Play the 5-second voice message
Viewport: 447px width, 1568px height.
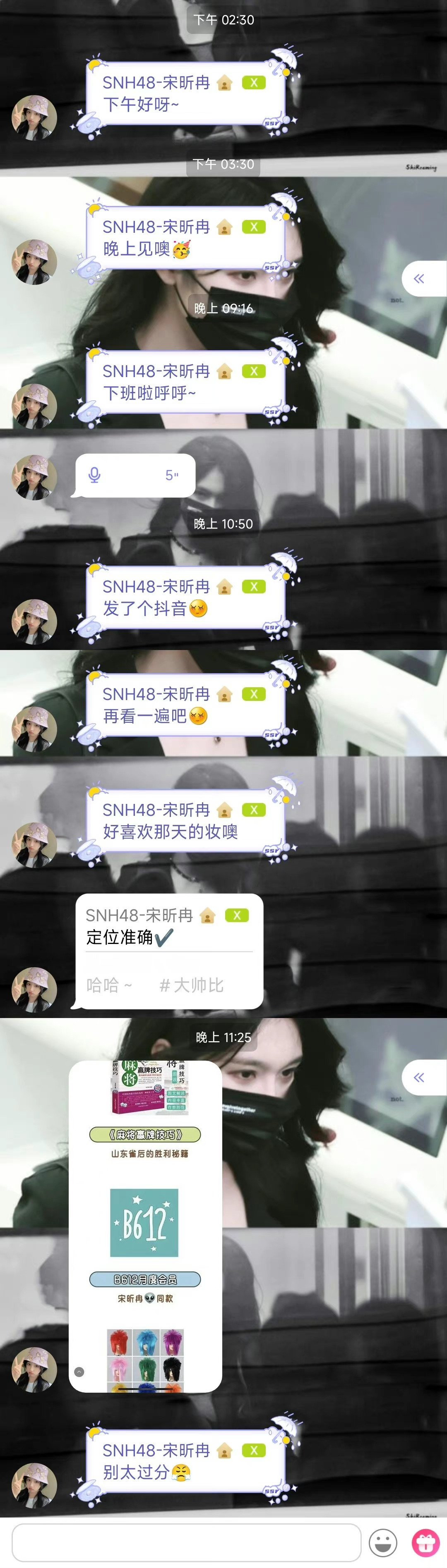pos(135,475)
